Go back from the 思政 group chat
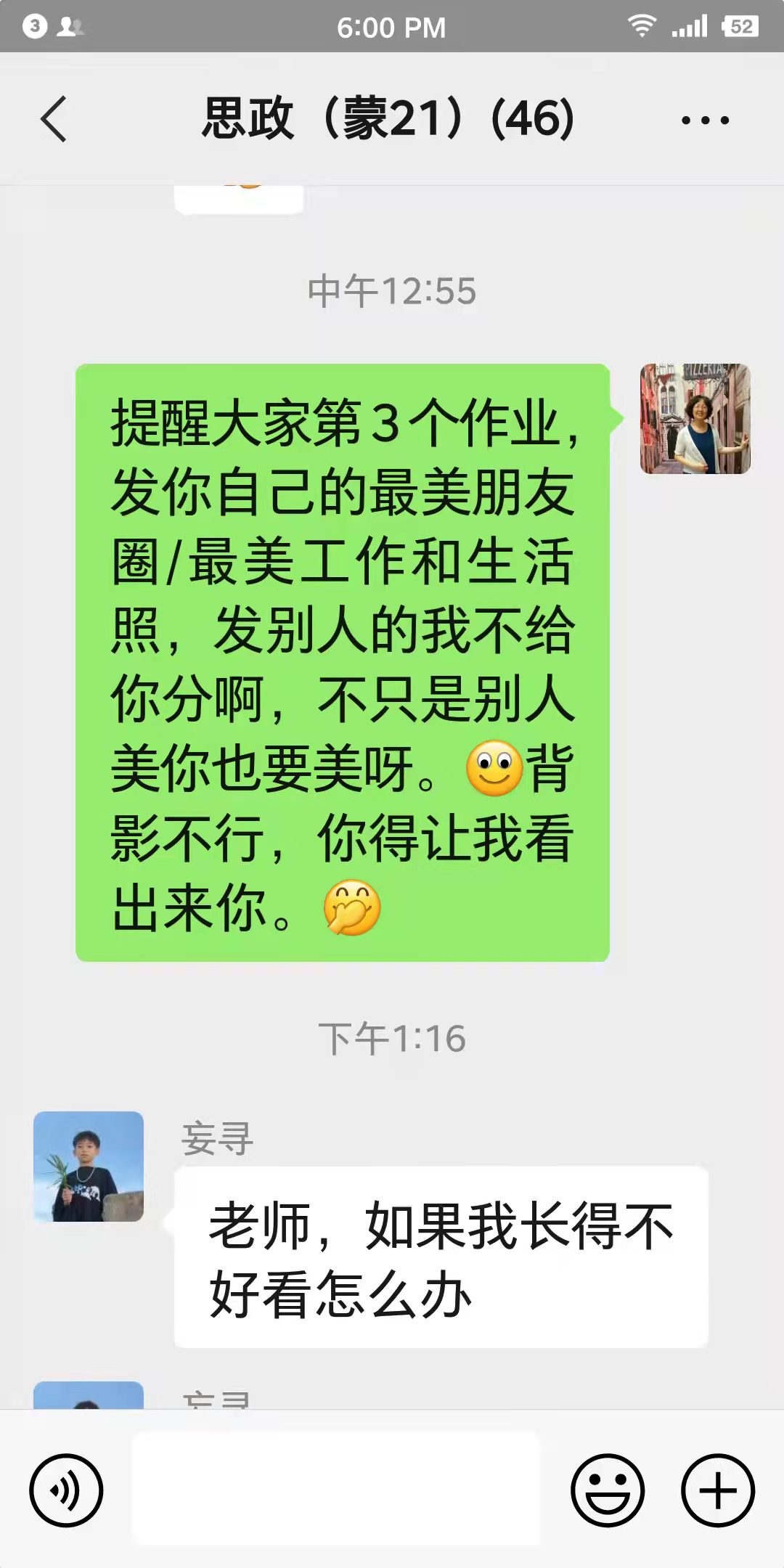The width and height of the screenshot is (784, 1568). [x=54, y=119]
